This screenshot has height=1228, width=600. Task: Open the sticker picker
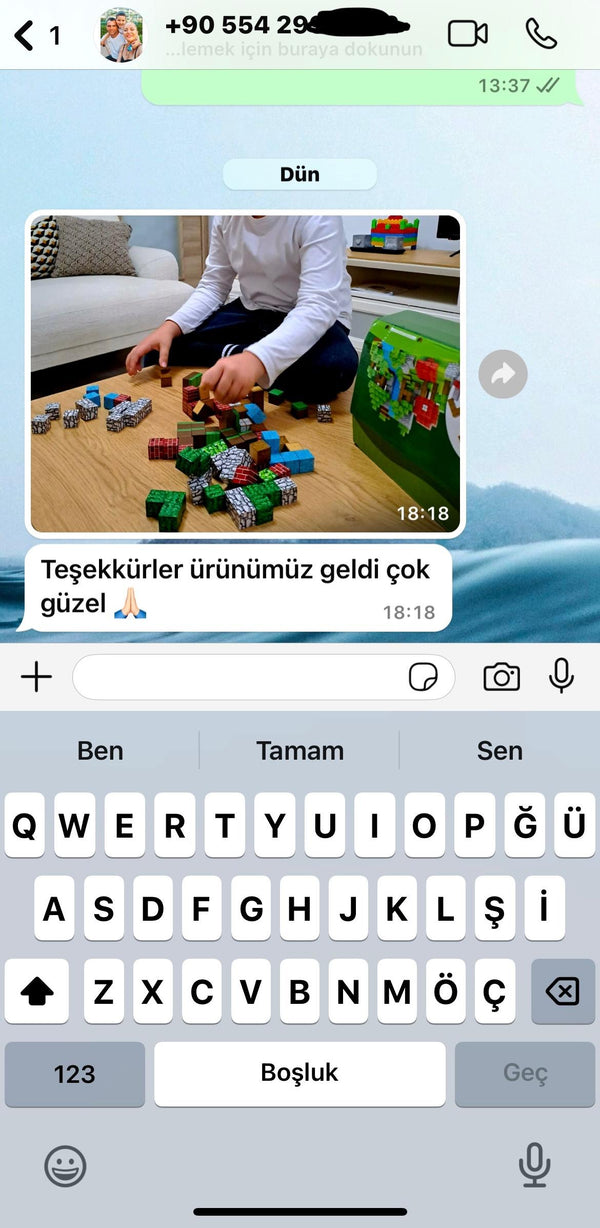pos(423,677)
